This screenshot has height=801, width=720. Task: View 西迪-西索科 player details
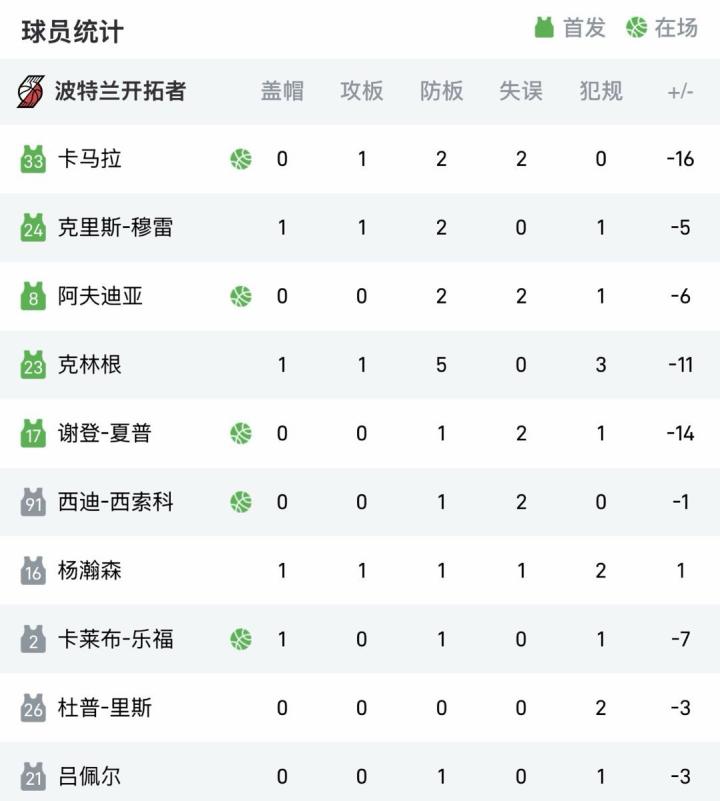tap(115, 502)
